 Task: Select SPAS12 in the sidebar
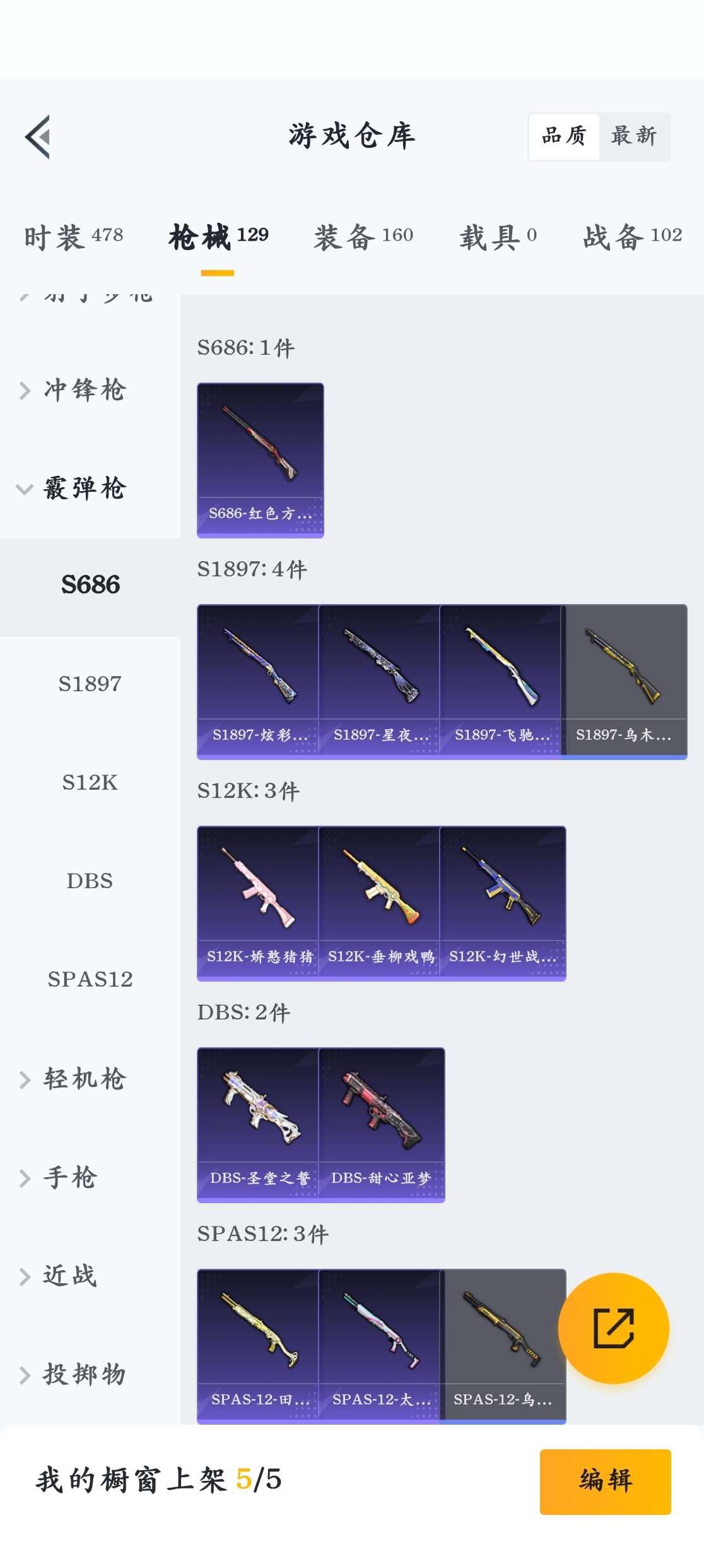(90, 979)
